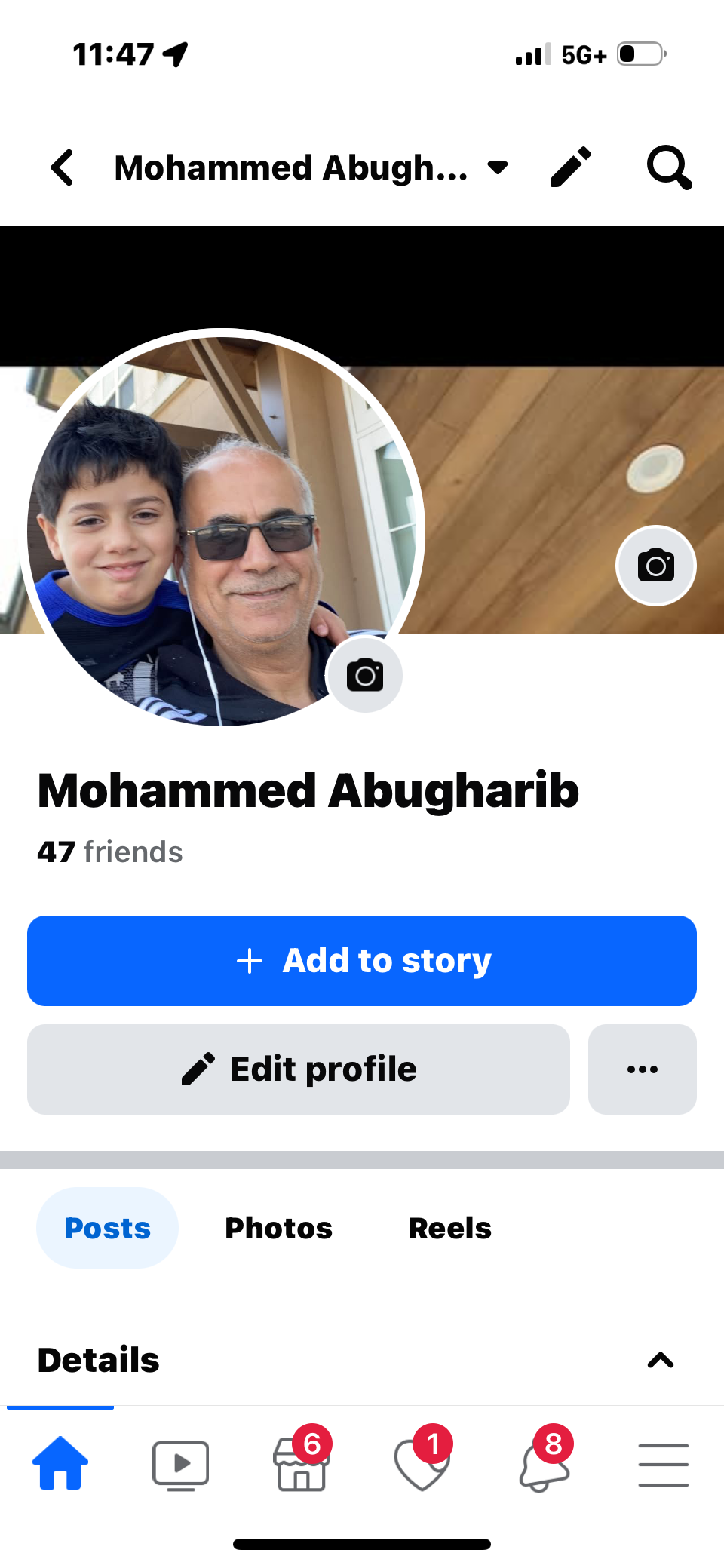The image size is (724, 1568).
Task: Tap the Edit profile button
Action: [x=299, y=1069]
